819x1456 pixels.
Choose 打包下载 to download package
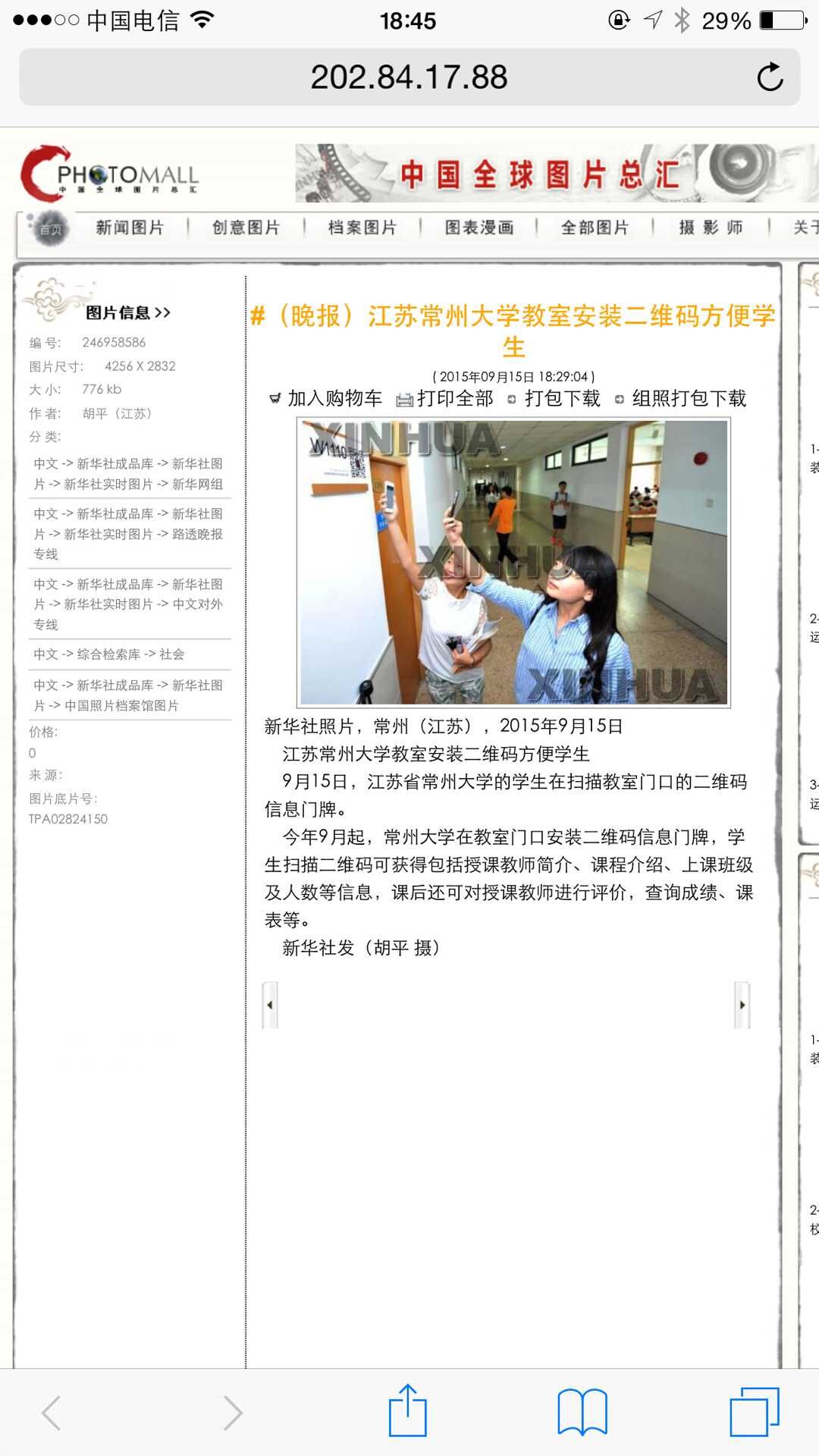tap(554, 398)
